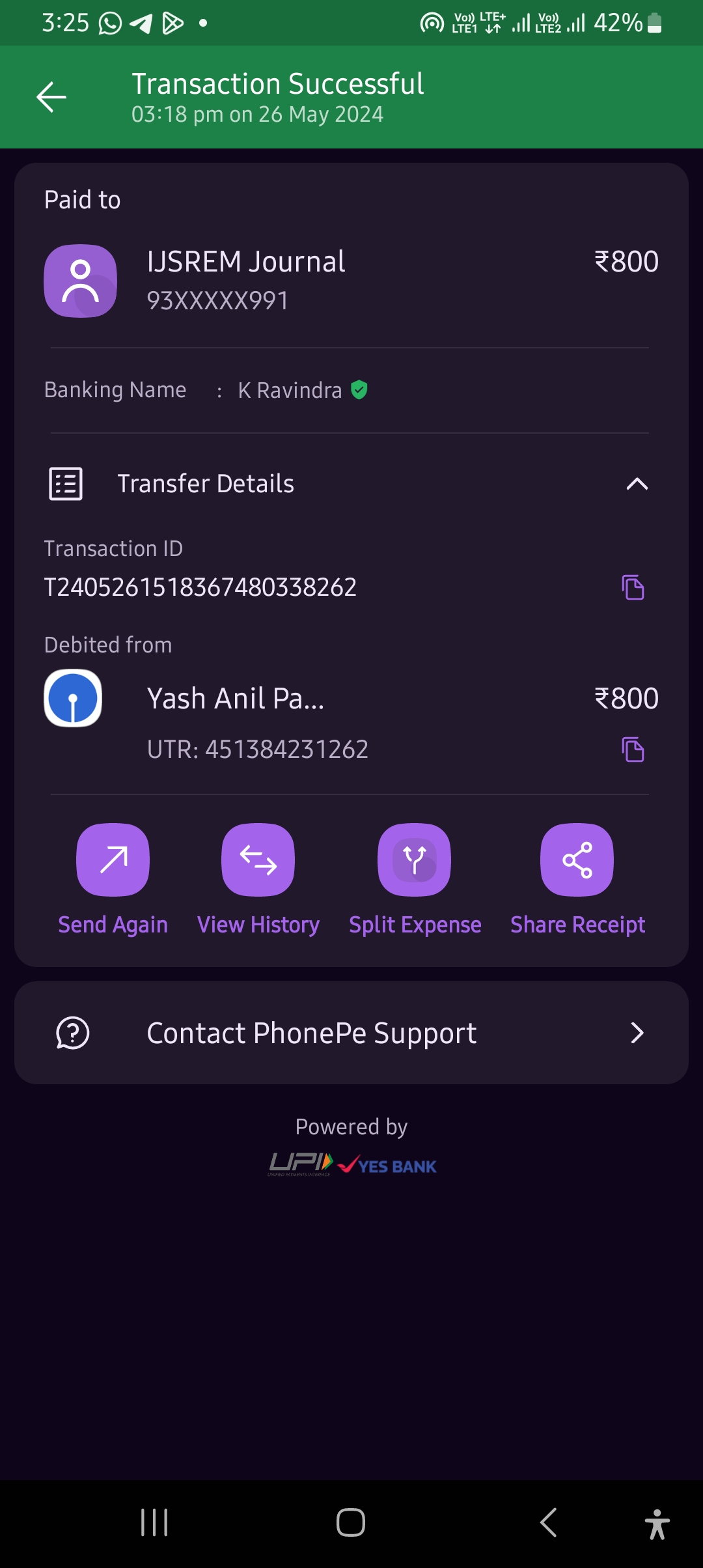703x1568 pixels.
Task: Open Contact PhonePe Support
Action: (x=351, y=1033)
